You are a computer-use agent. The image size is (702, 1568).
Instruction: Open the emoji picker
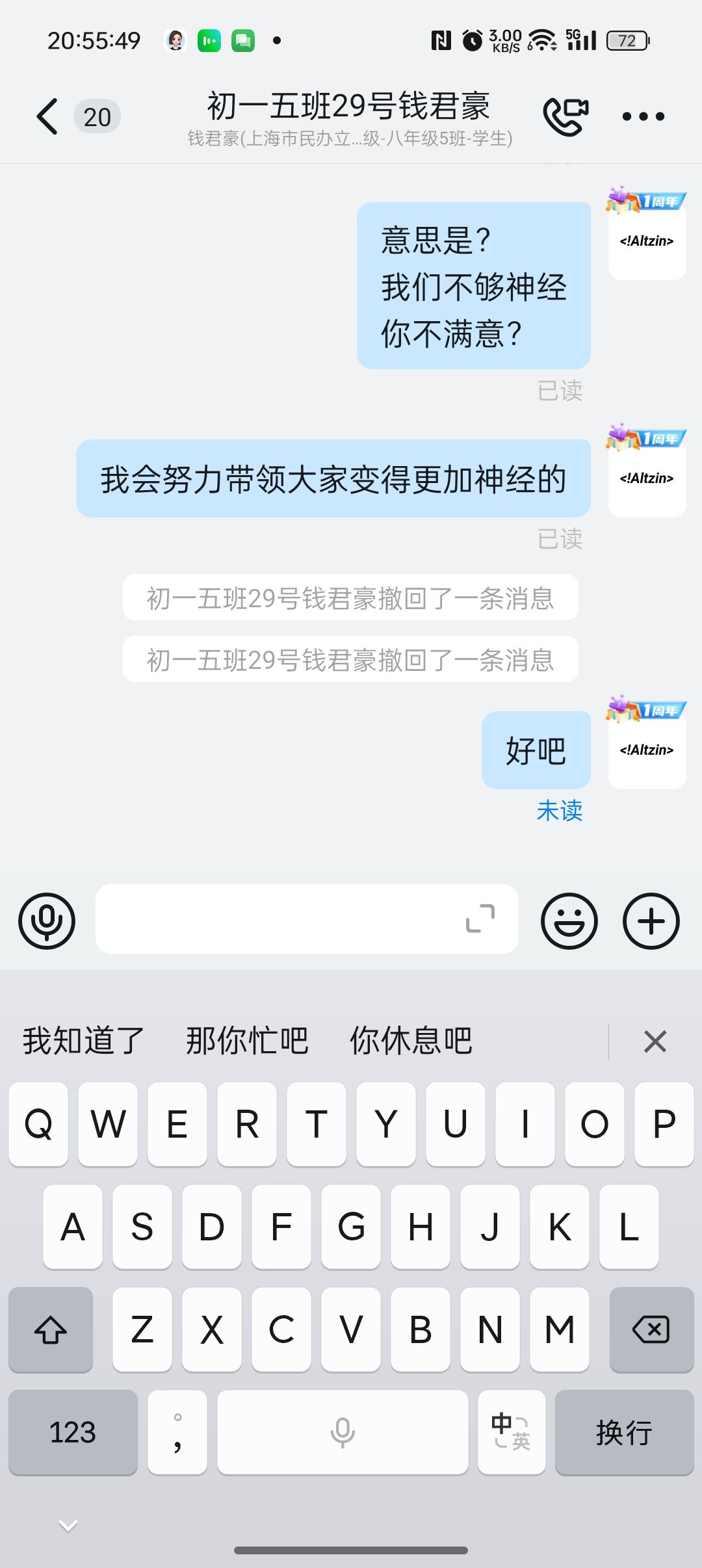tap(569, 921)
